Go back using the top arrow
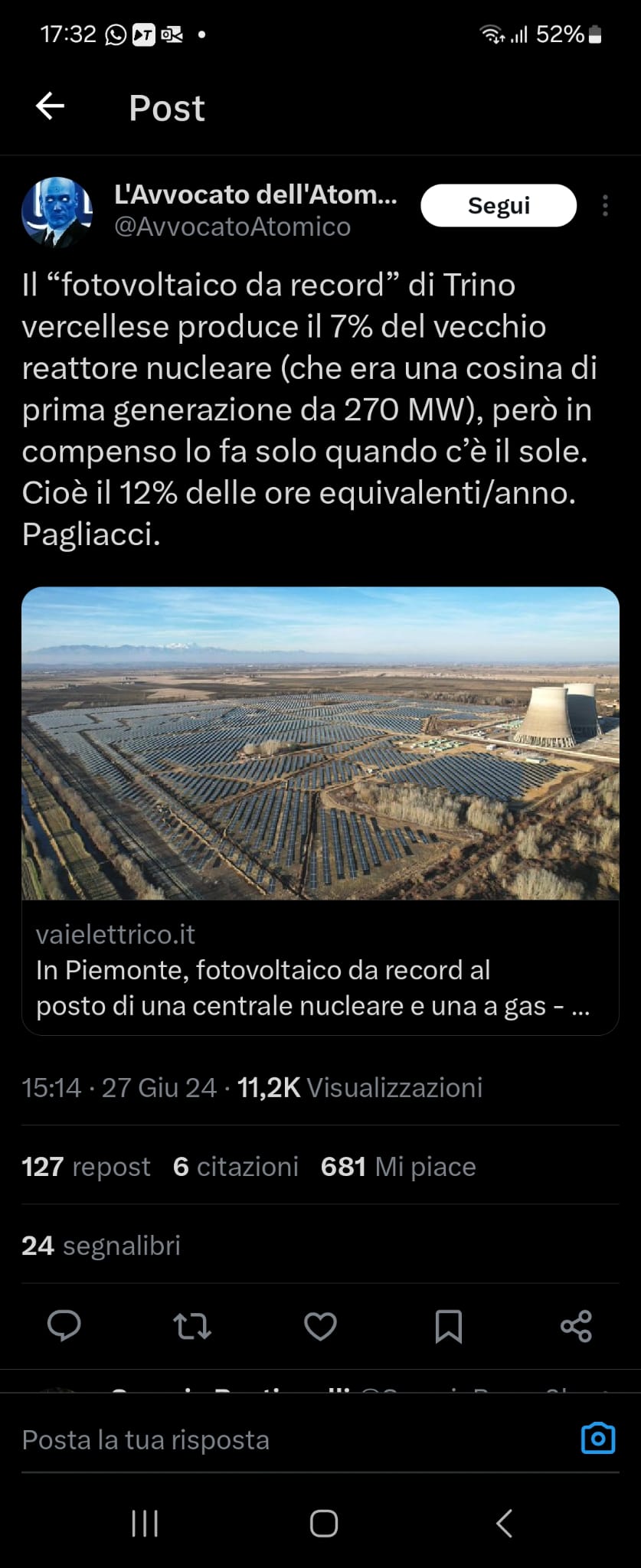Image resolution: width=641 pixels, height=1568 pixels. (51, 106)
